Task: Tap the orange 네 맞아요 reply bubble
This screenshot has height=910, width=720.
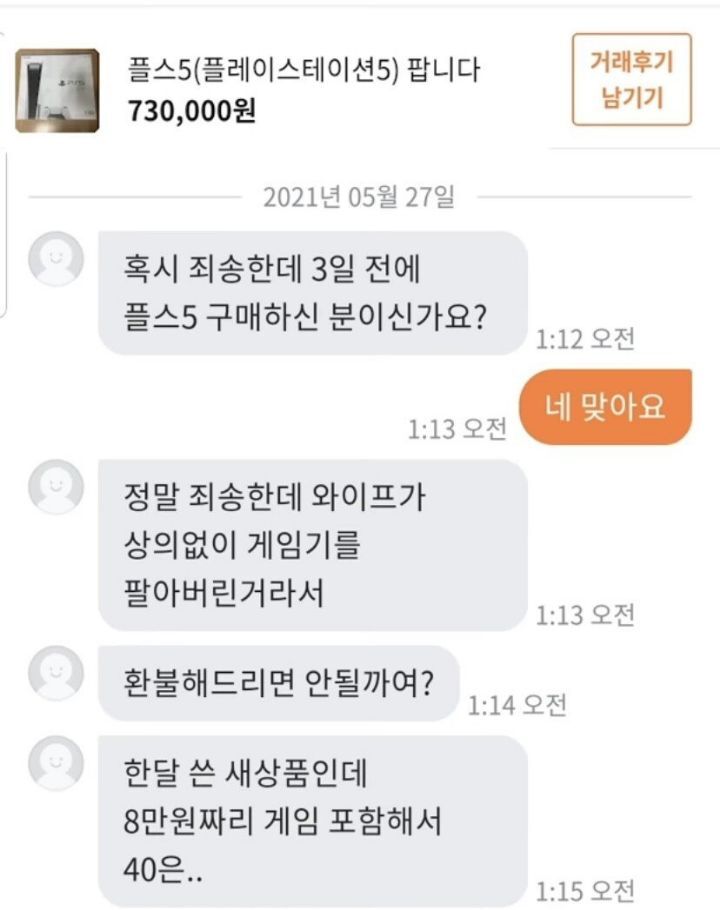Action: tap(605, 406)
